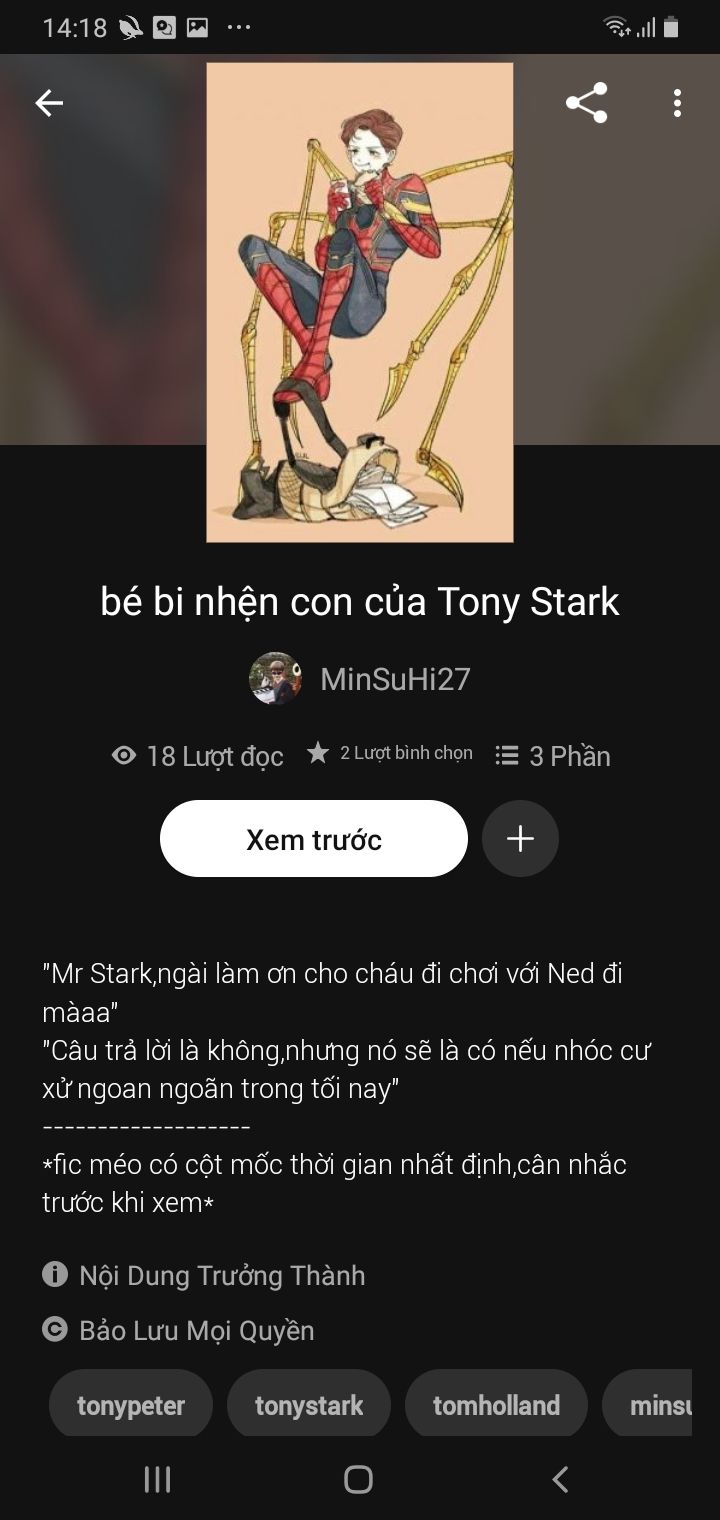Select the tomholland tag chip

coord(496,1405)
